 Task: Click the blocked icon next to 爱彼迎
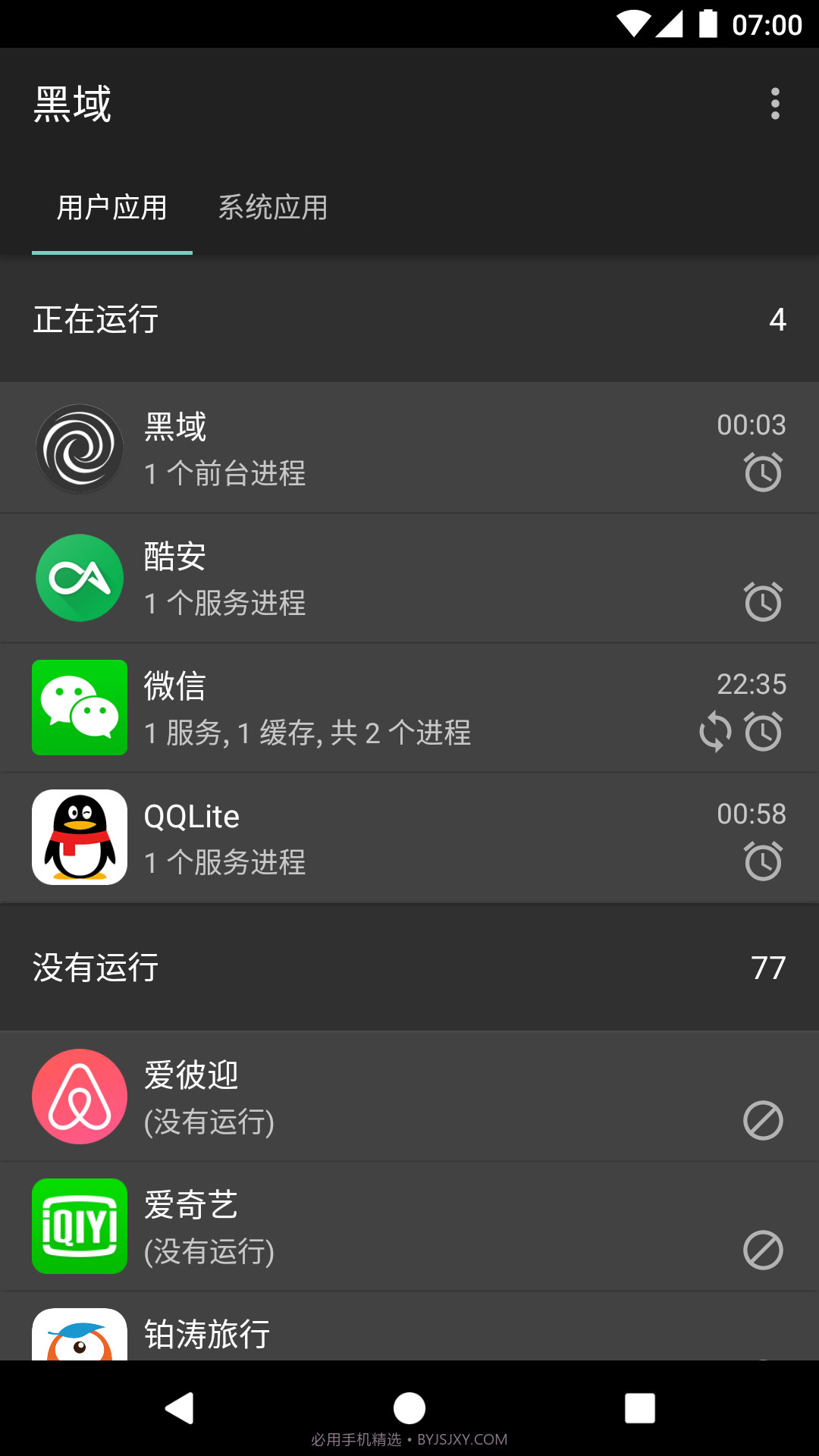coord(764,1121)
